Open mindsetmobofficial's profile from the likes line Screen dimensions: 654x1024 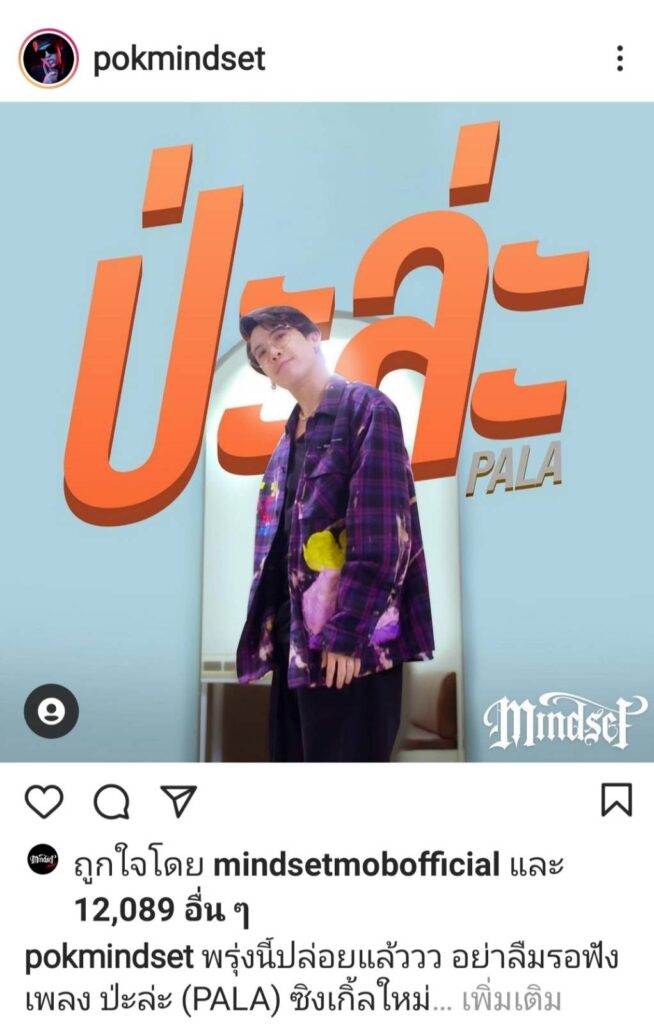[355, 866]
